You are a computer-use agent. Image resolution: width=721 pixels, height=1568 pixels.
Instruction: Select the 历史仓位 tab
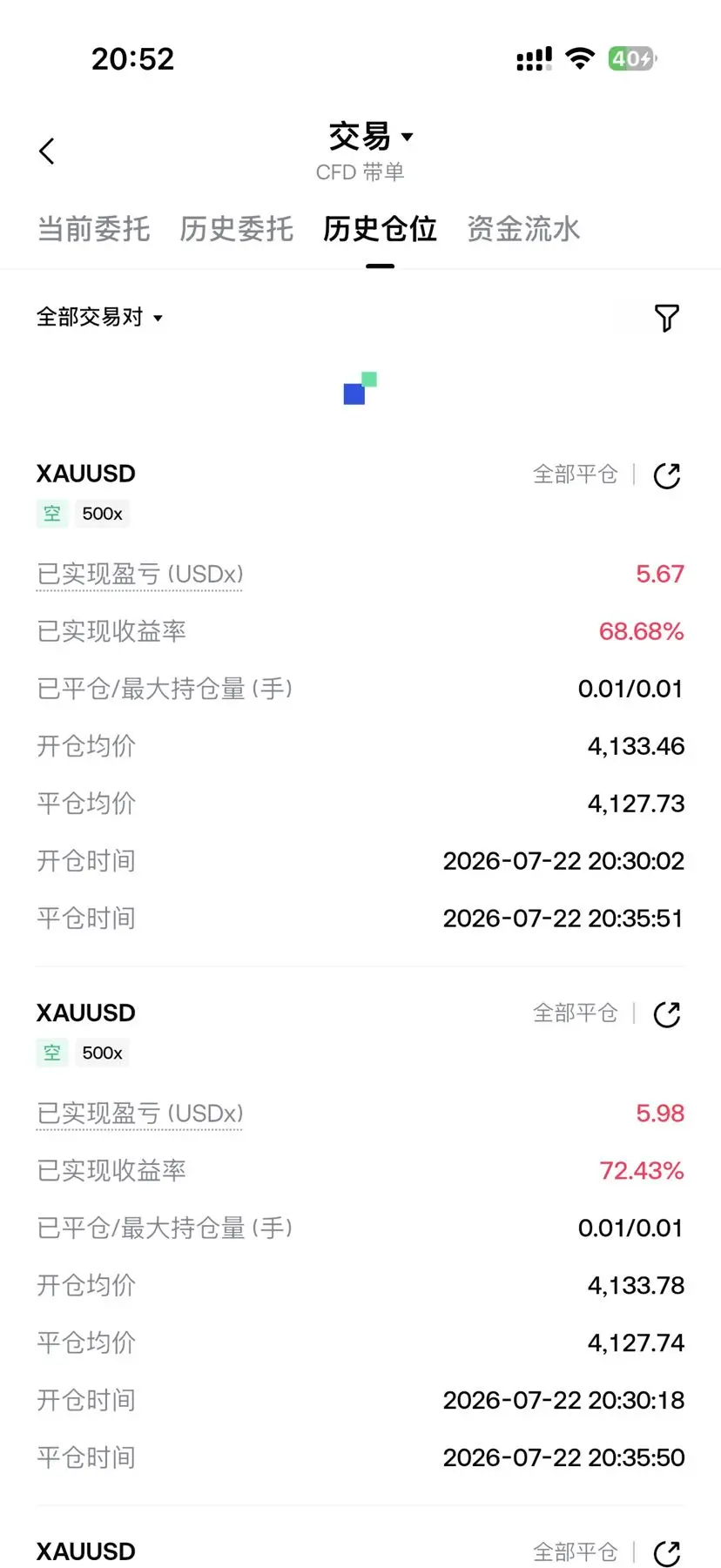(380, 229)
